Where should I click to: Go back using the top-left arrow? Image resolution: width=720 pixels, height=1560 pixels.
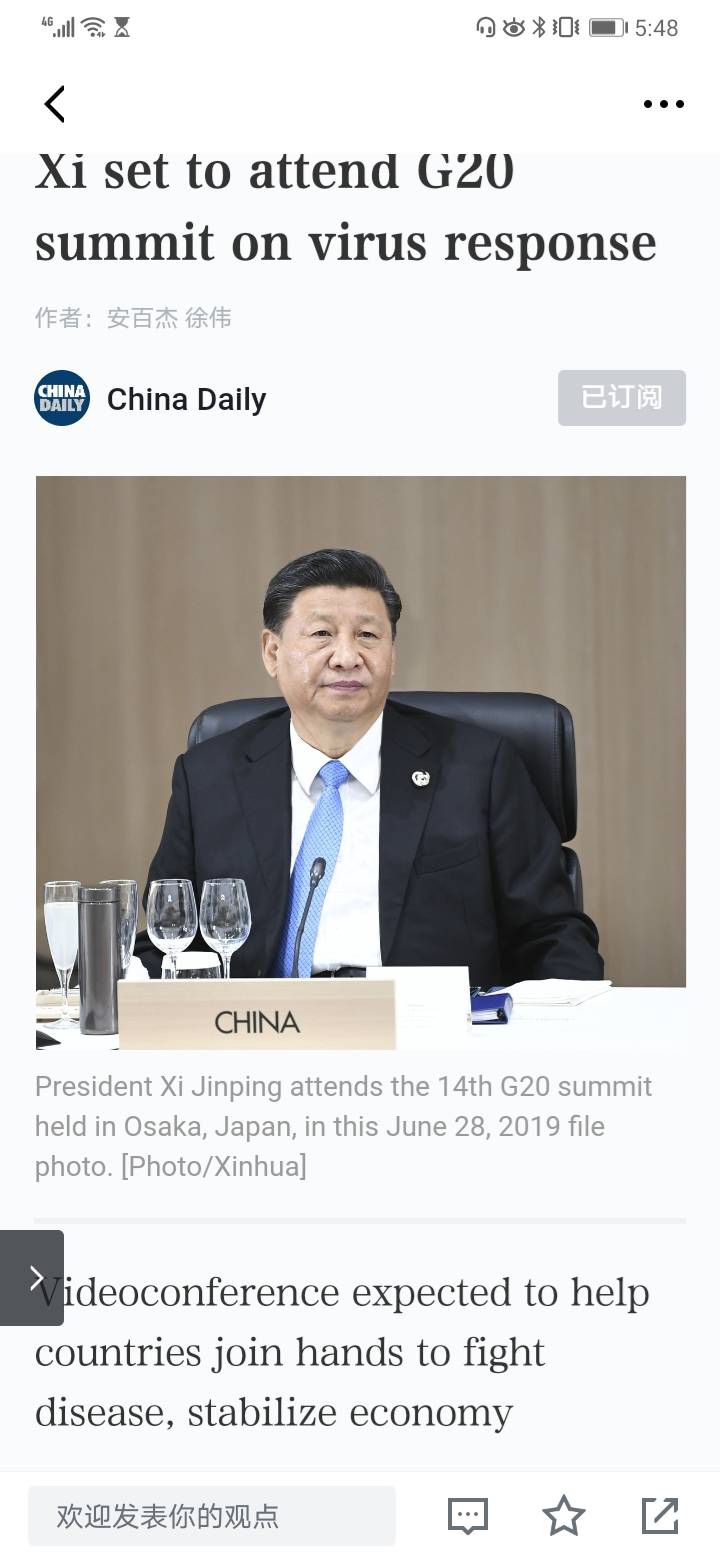pyautogui.click(x=55, y=104)
